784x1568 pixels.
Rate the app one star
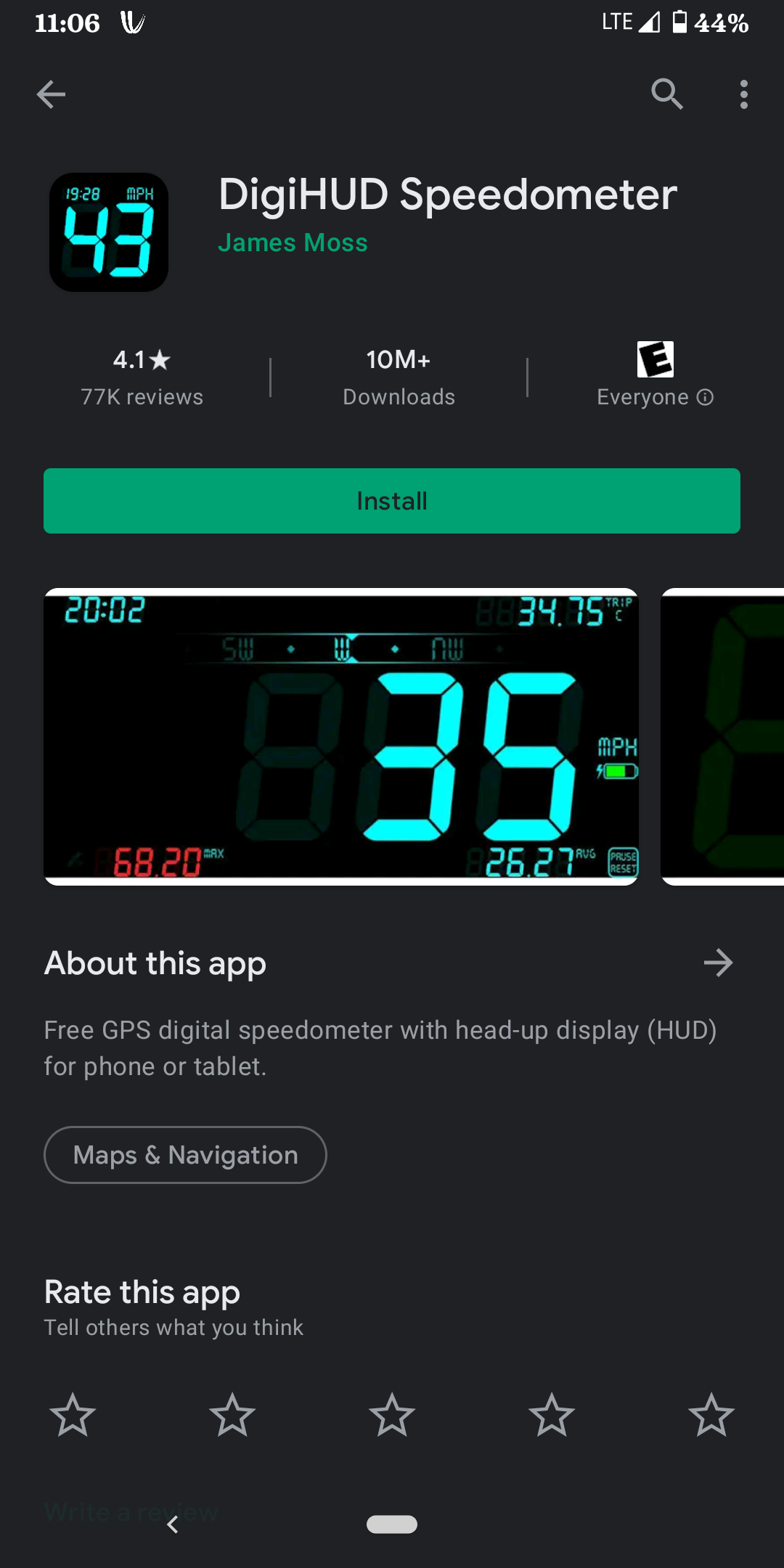point(73,1415)
